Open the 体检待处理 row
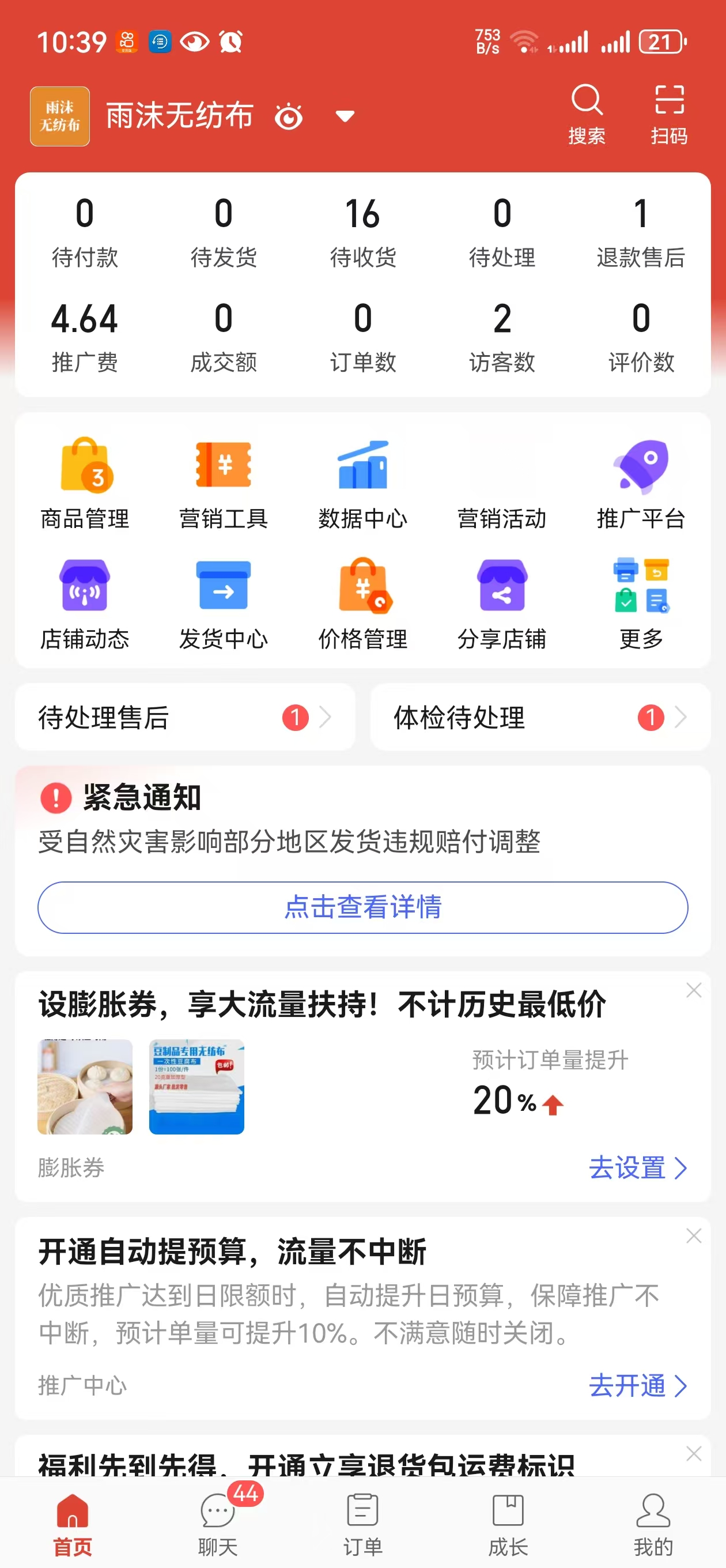Screen dimensions: 726x1568 coord(540,717)
